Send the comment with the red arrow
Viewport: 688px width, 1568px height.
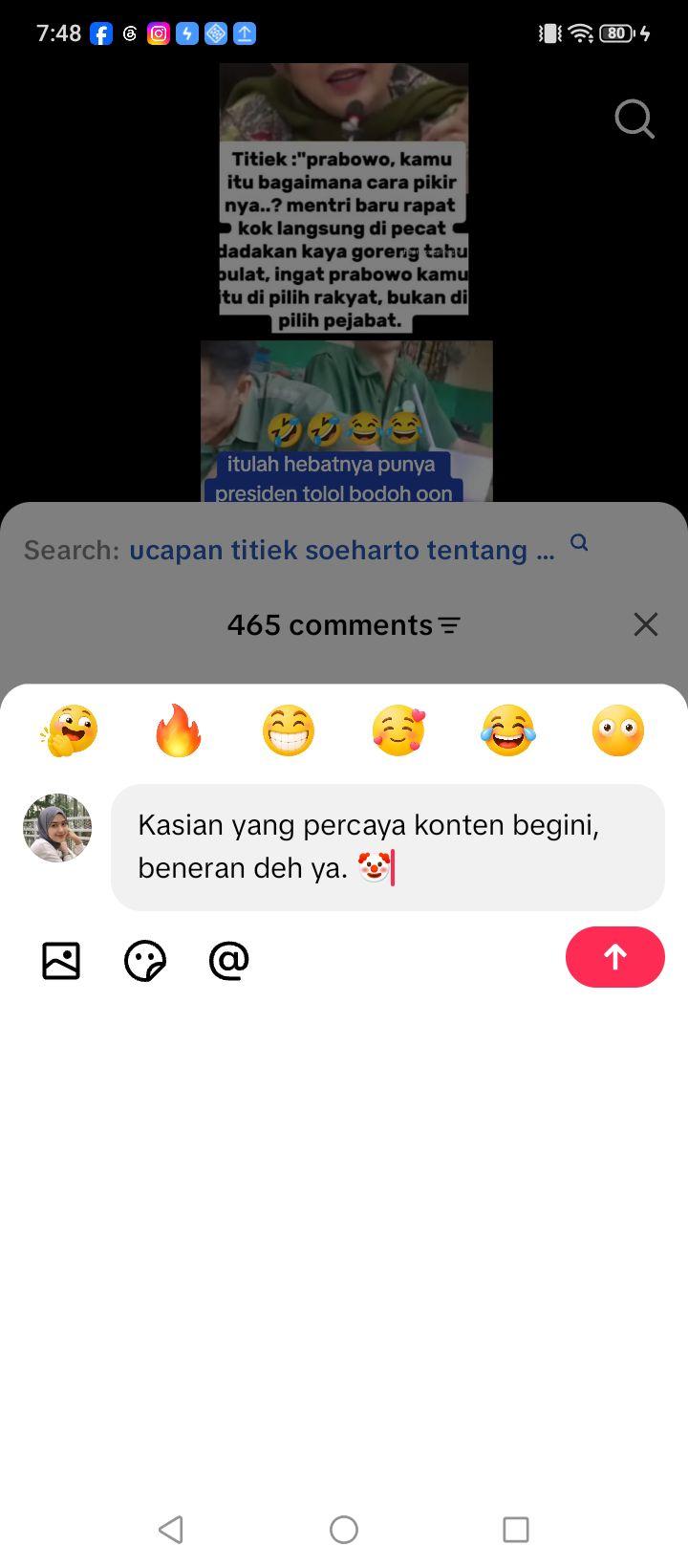[x=615, y=957]
